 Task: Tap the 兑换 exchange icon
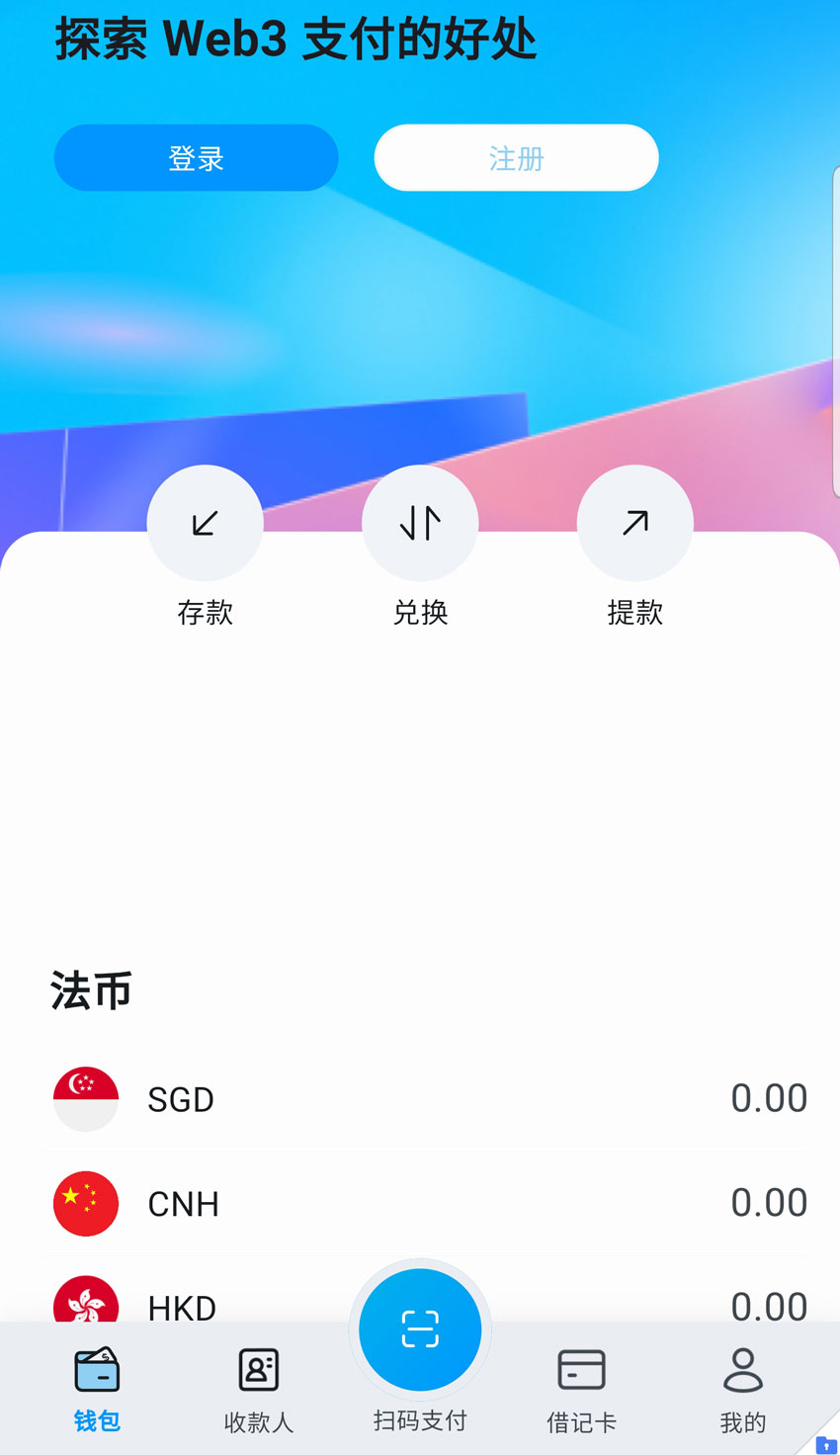pyautogui.click(x=420, y=524)
